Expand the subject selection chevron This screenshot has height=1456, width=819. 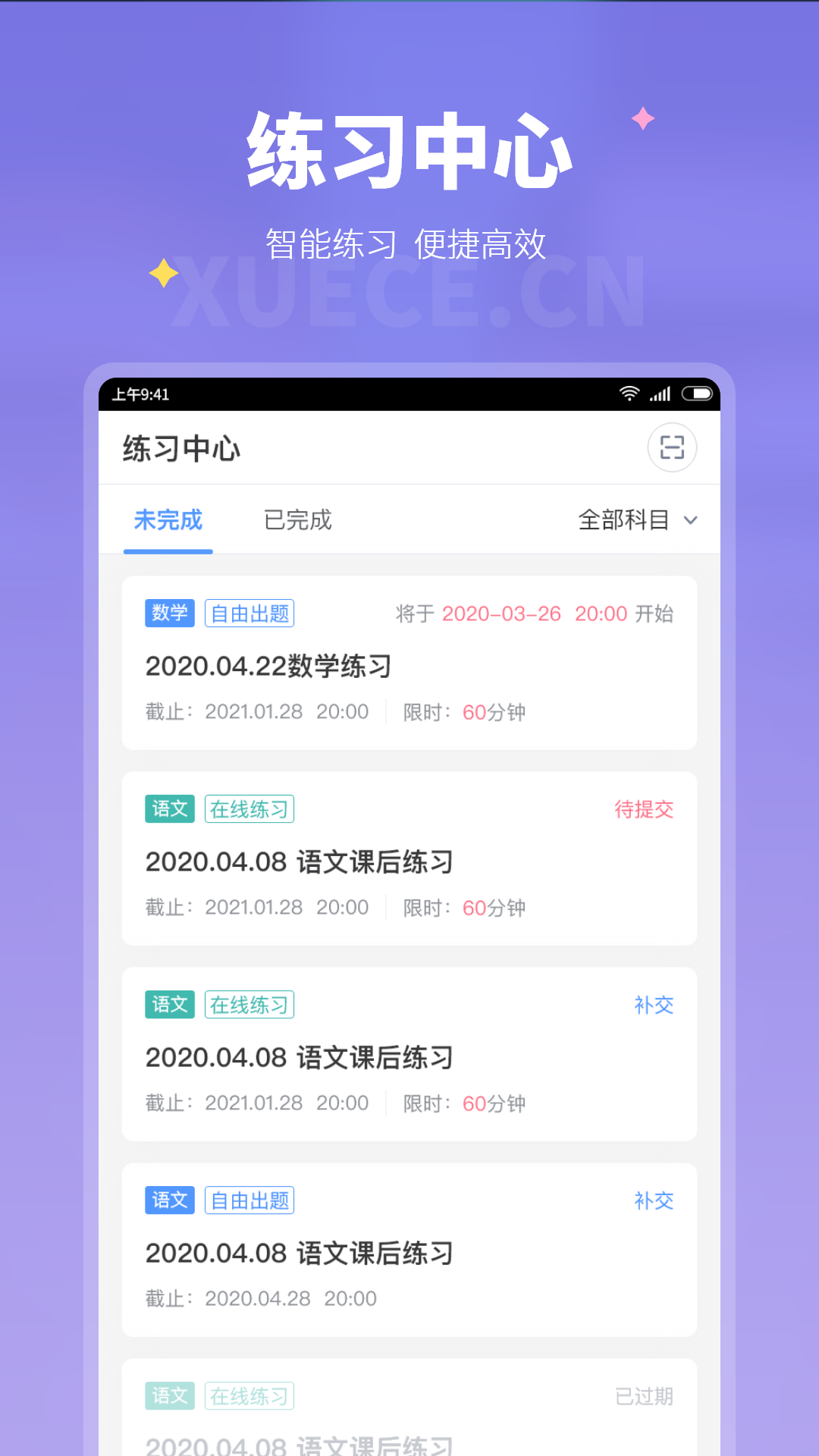[691, 521]
